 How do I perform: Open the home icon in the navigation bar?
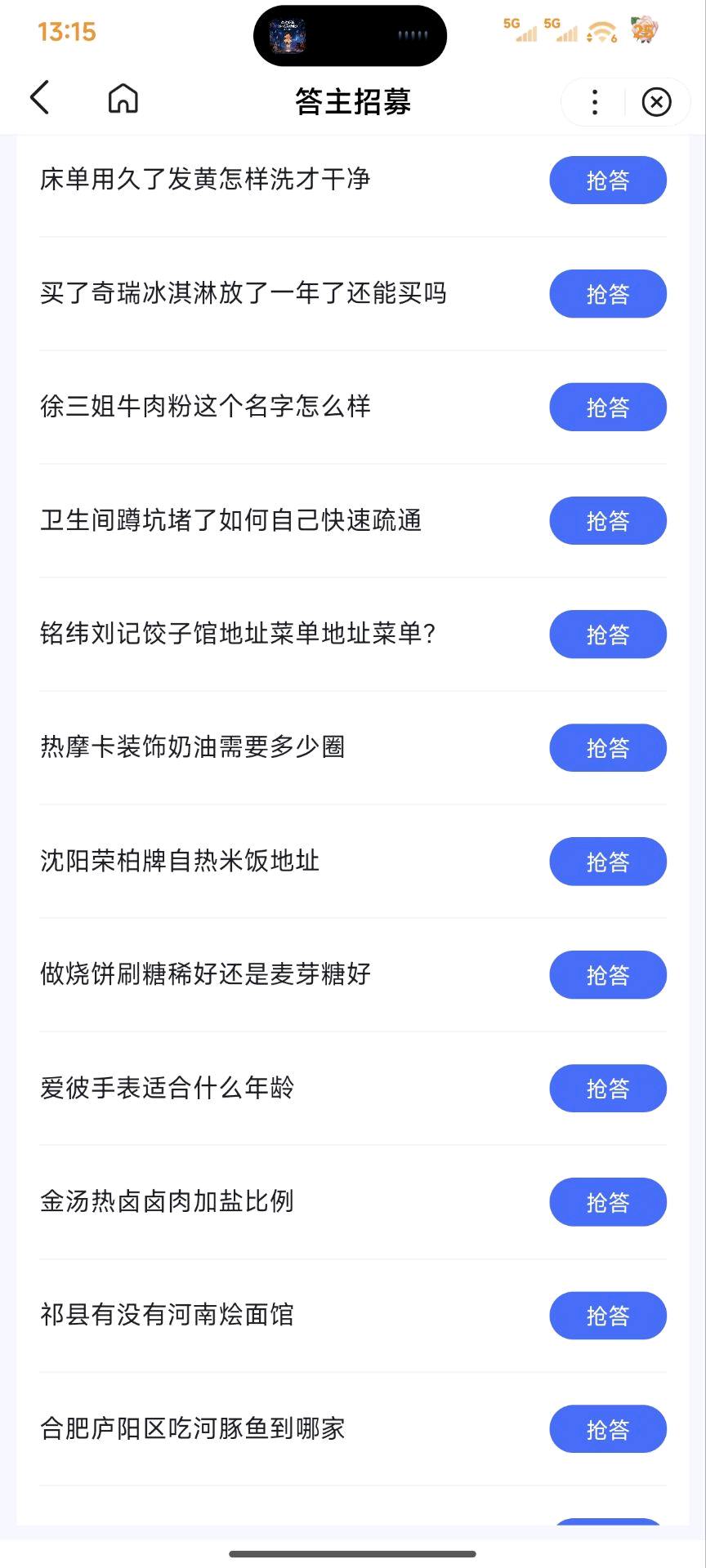click(123, 98)
